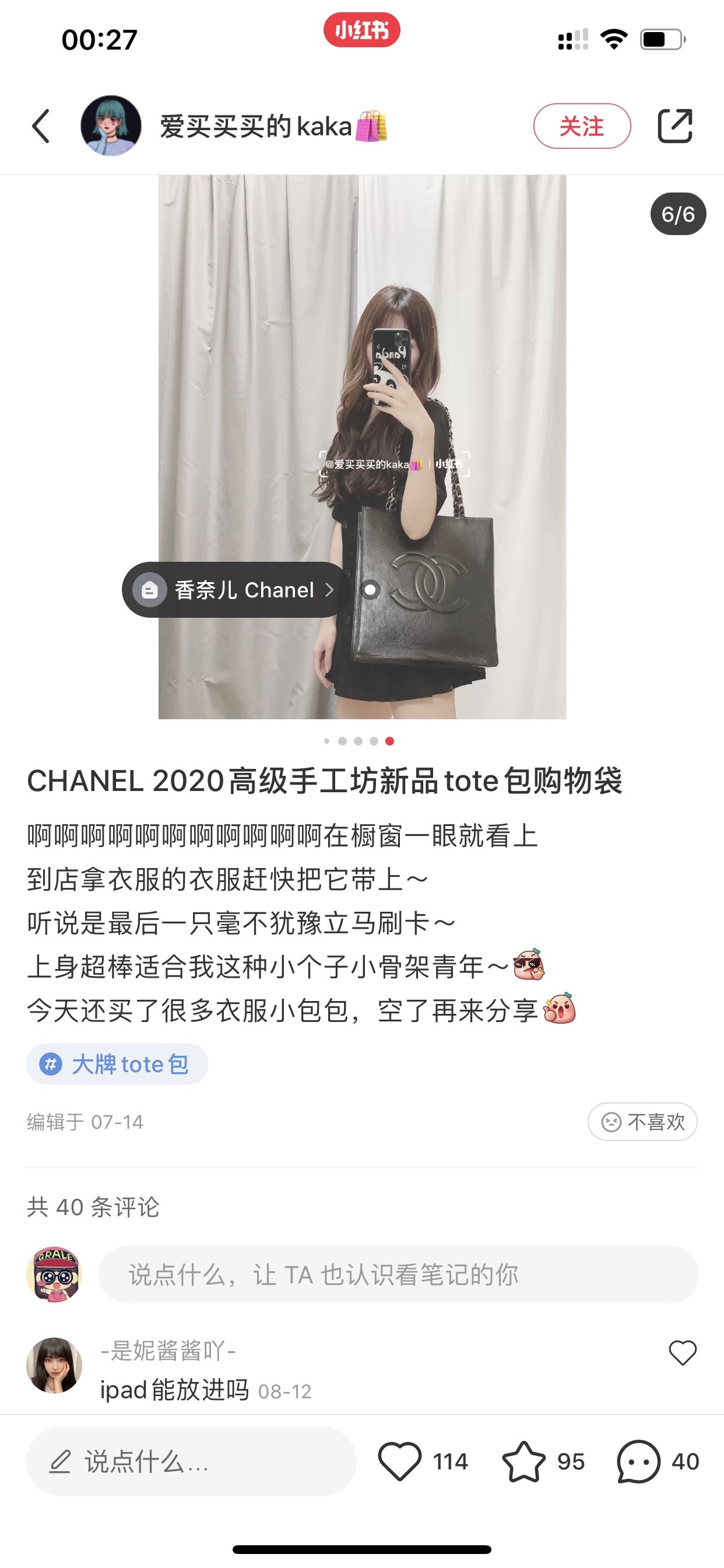The image size is (724, 1568).
Task: Tap the bottom 说点什么 comment box
Action: [x=191, y=1461]
